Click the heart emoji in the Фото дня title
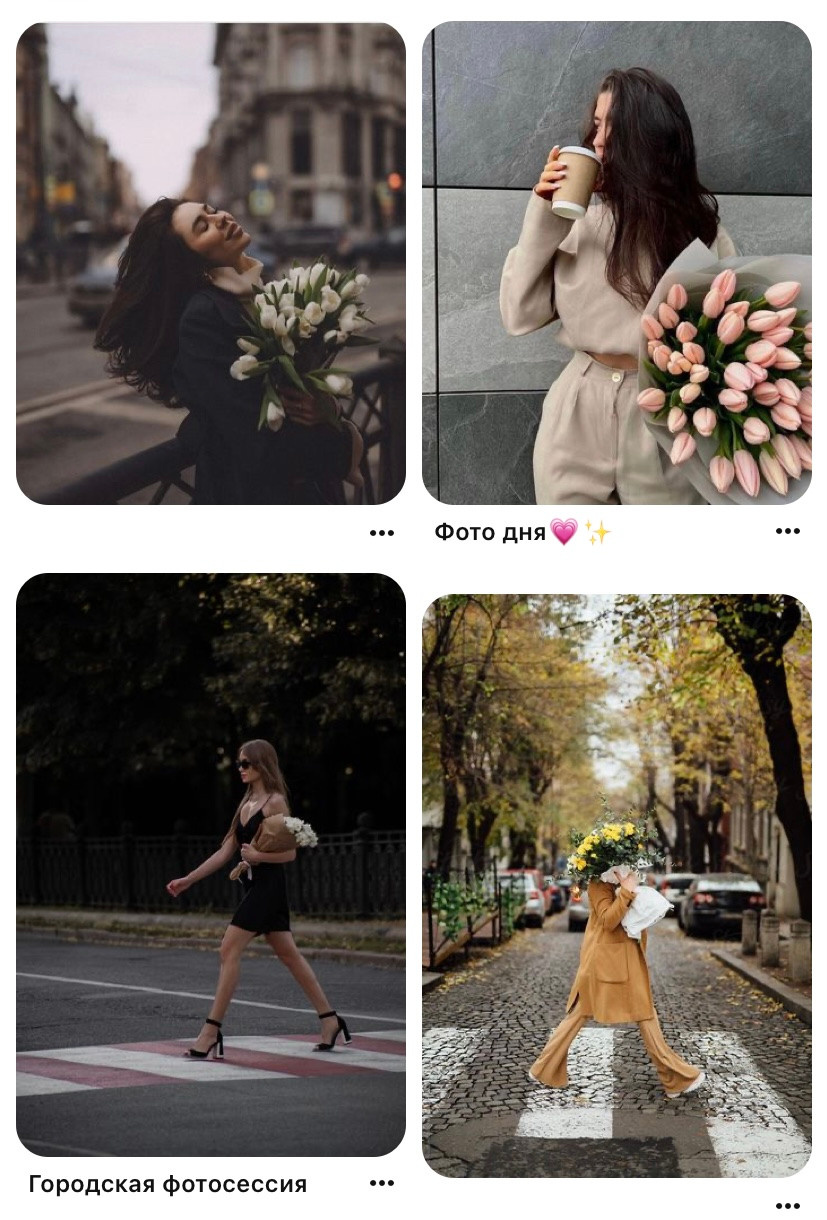 pyautogui.click(x=563, y=533)
